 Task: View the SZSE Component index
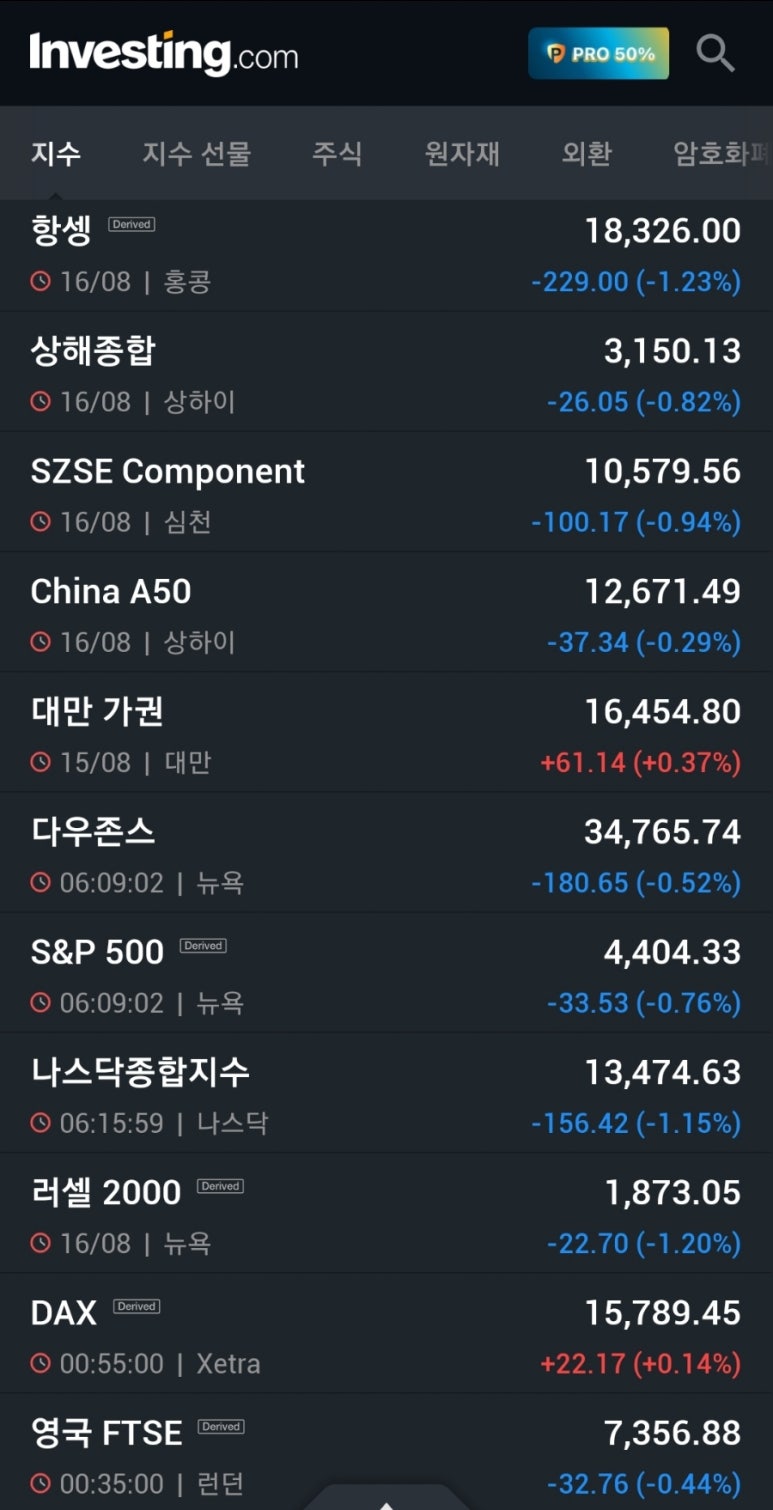tap(386, 492)
